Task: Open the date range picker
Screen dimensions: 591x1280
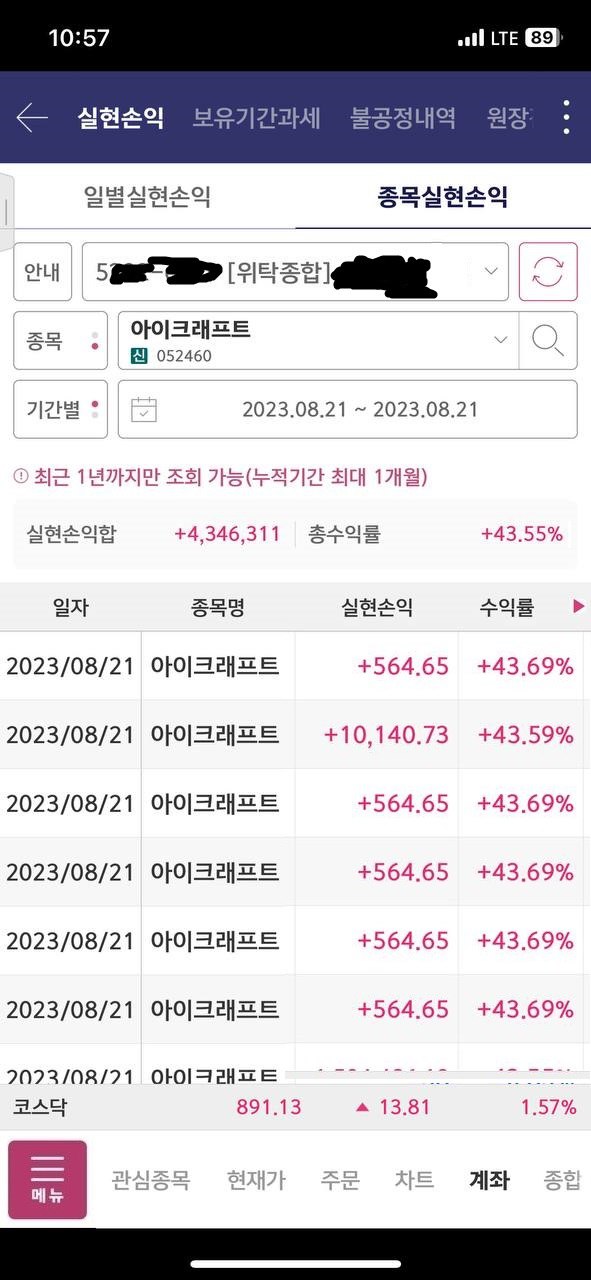Action: point(347,409)
